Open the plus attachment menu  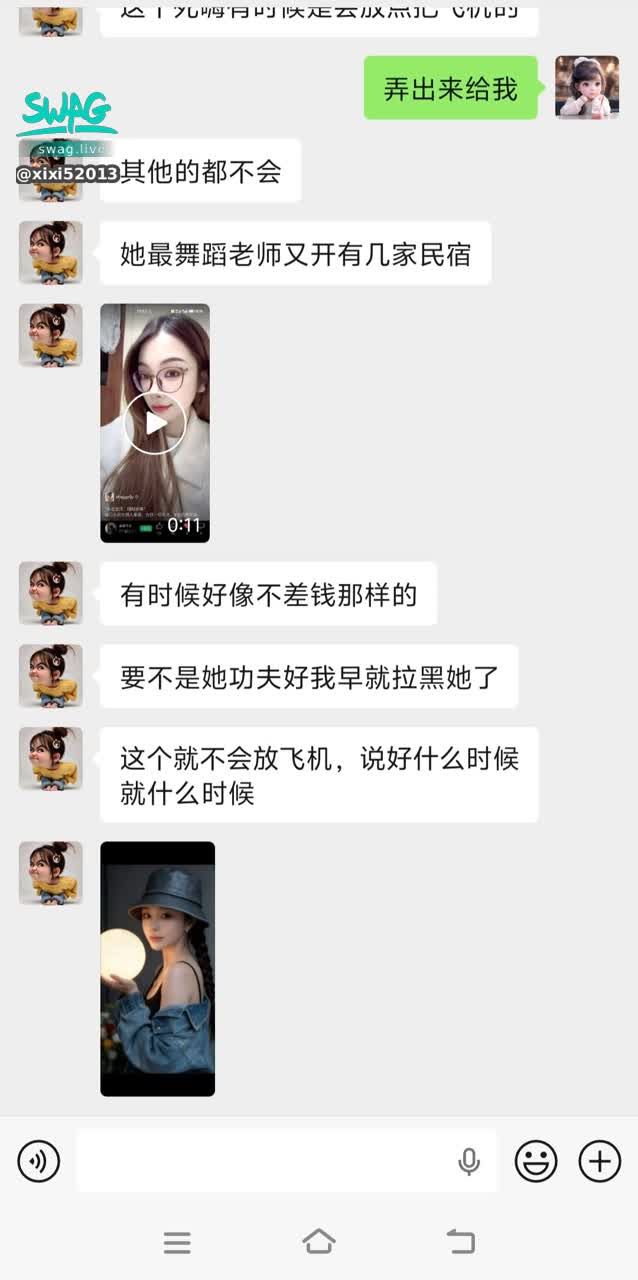[x=599, y=1161]
